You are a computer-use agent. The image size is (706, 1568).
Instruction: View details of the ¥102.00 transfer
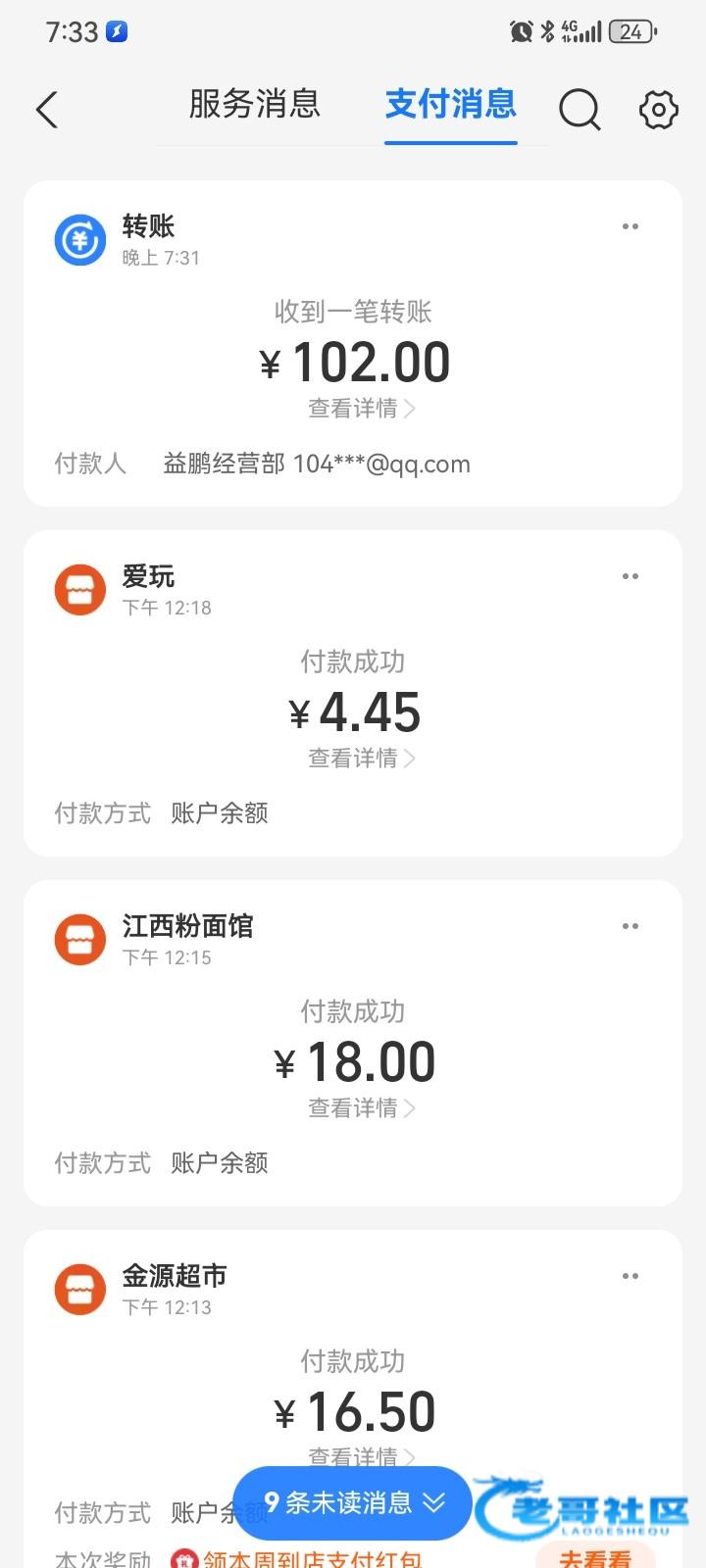tap(361, 408)
